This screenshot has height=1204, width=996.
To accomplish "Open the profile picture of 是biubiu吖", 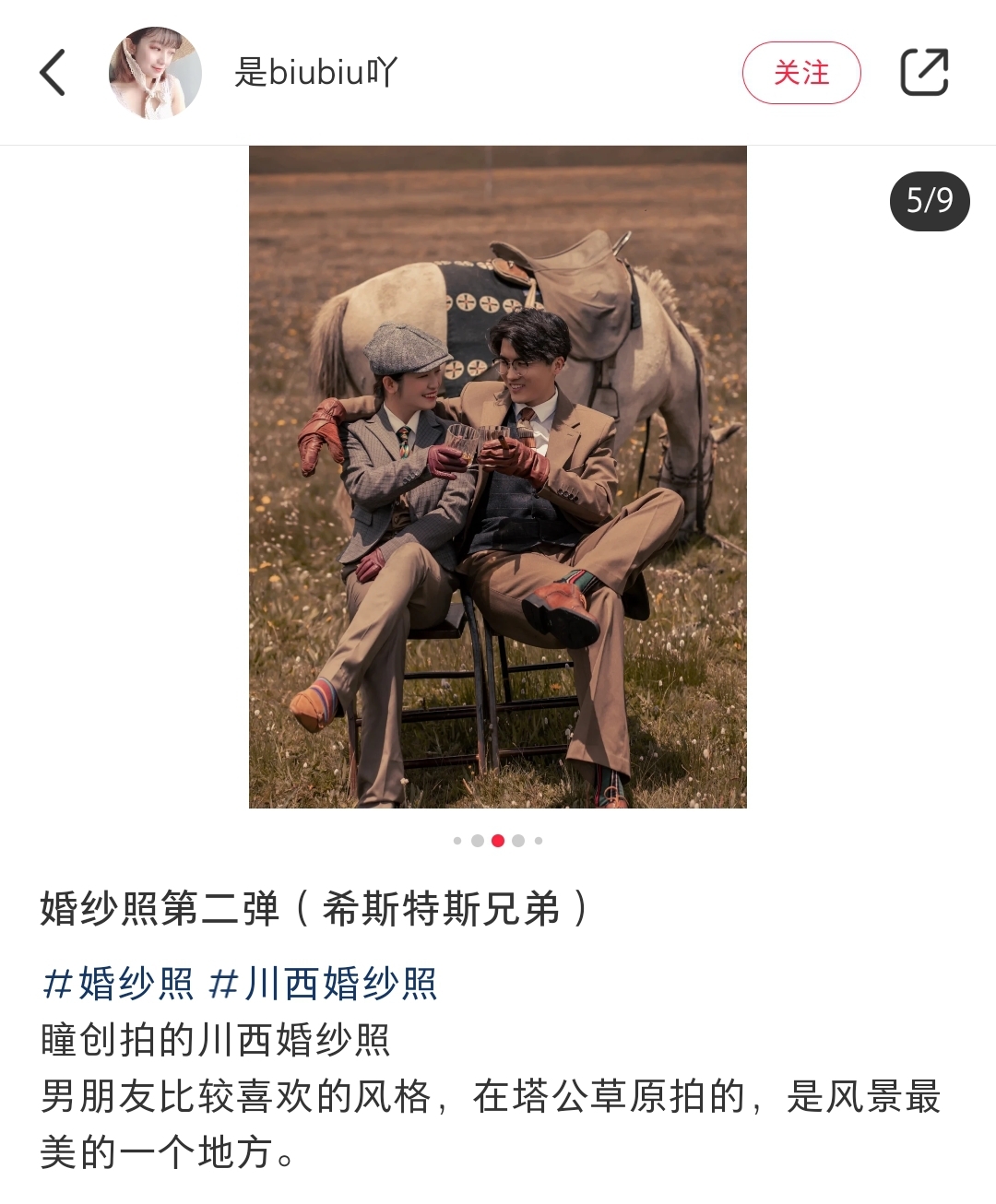I will click(155, 73).
